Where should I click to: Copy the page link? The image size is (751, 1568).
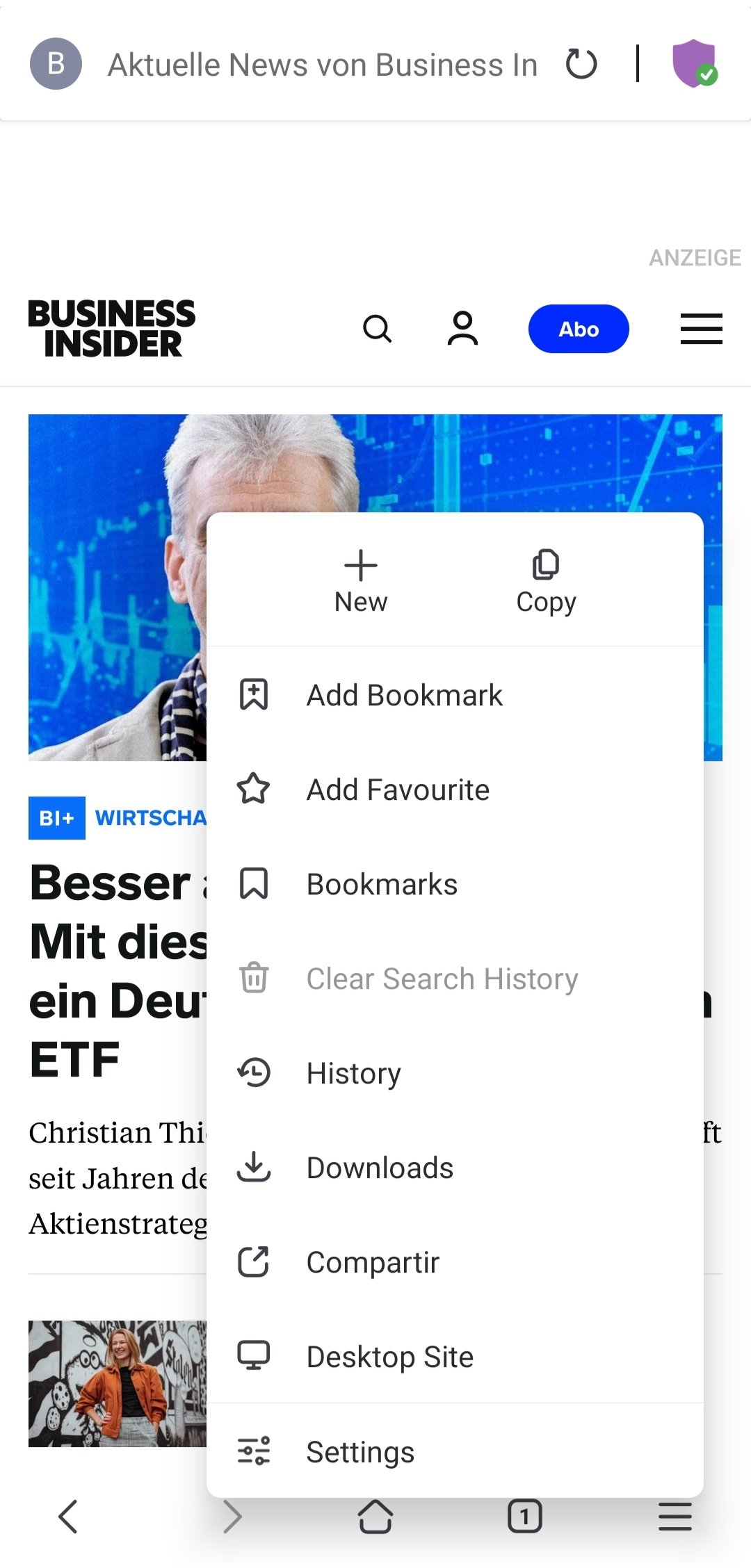pyautogui.click(x=546, y=582)
